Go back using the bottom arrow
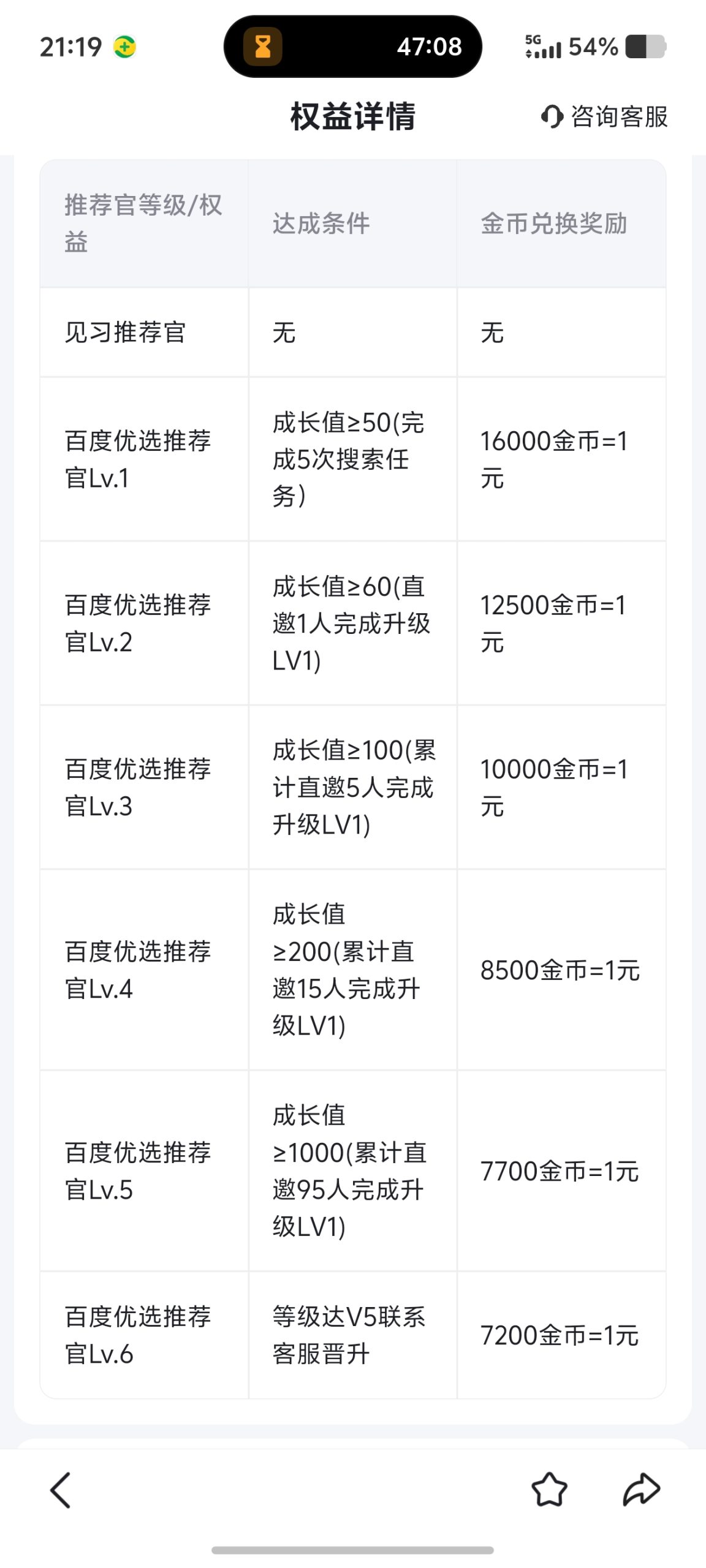Image resolution: width=706 pixels, height=1568 pixels. 61,1490
